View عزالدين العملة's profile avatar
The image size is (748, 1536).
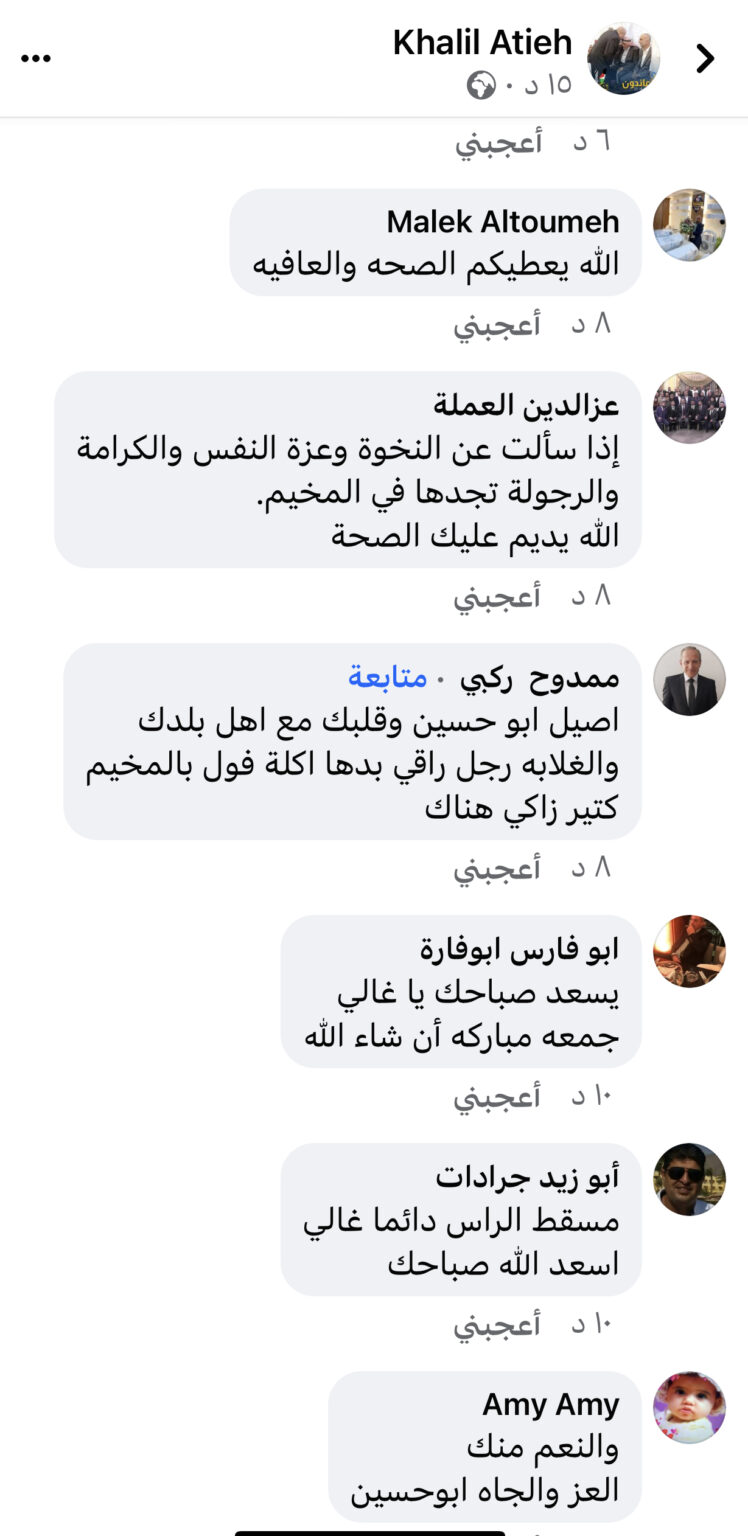pos(689,408)
